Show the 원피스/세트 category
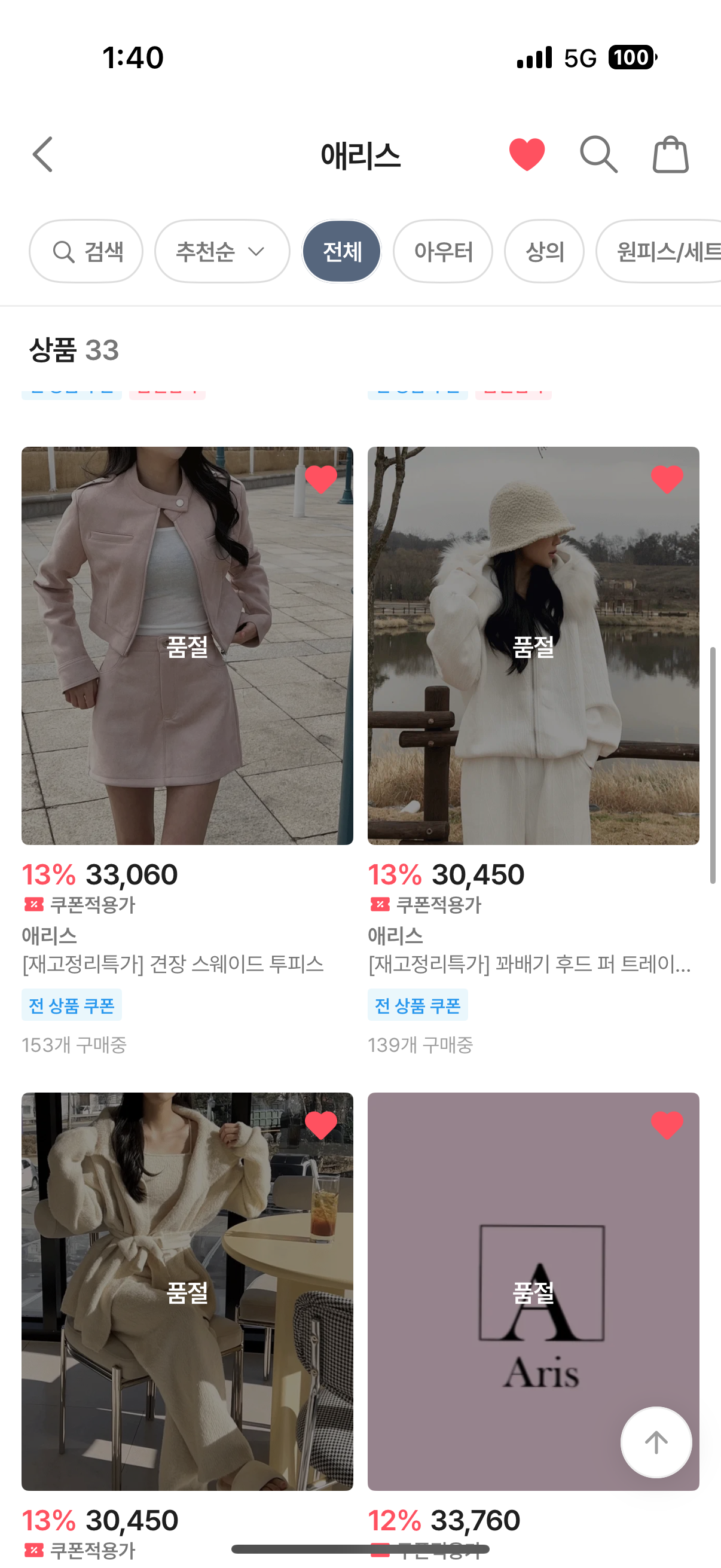 pyautogui.click(x=663, y=251)
